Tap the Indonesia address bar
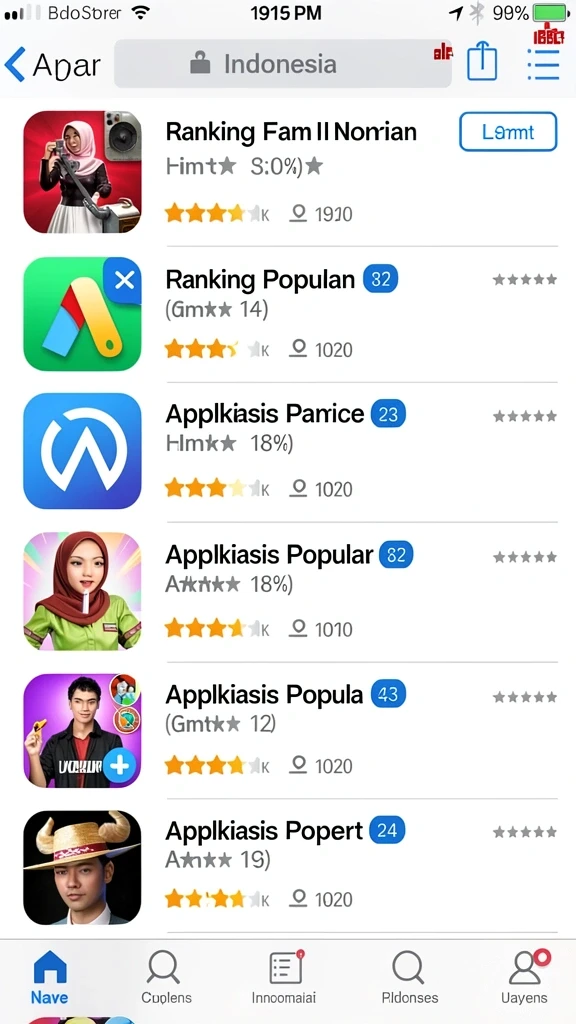576x1024 pixels. pos(283,63)
